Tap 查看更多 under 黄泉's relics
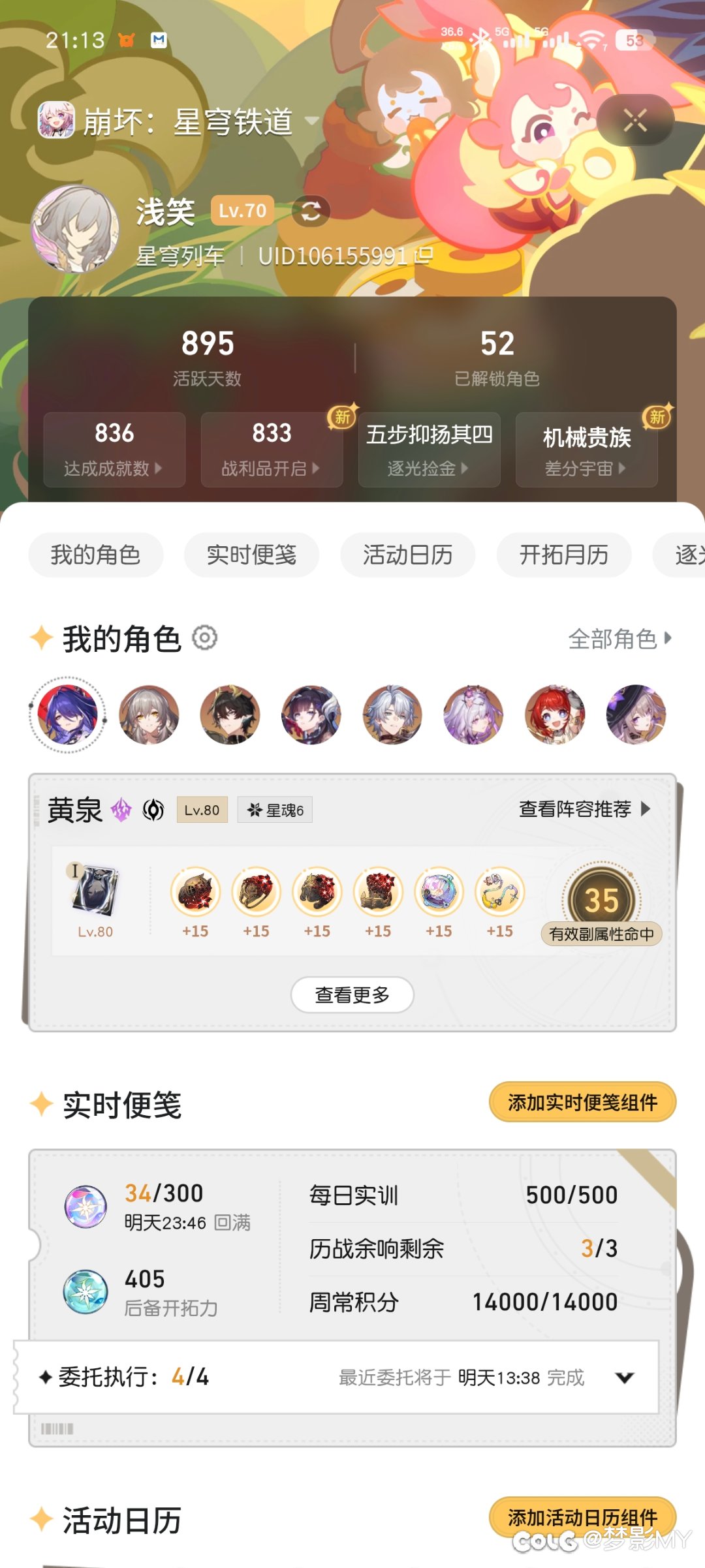 click(352, 994)
